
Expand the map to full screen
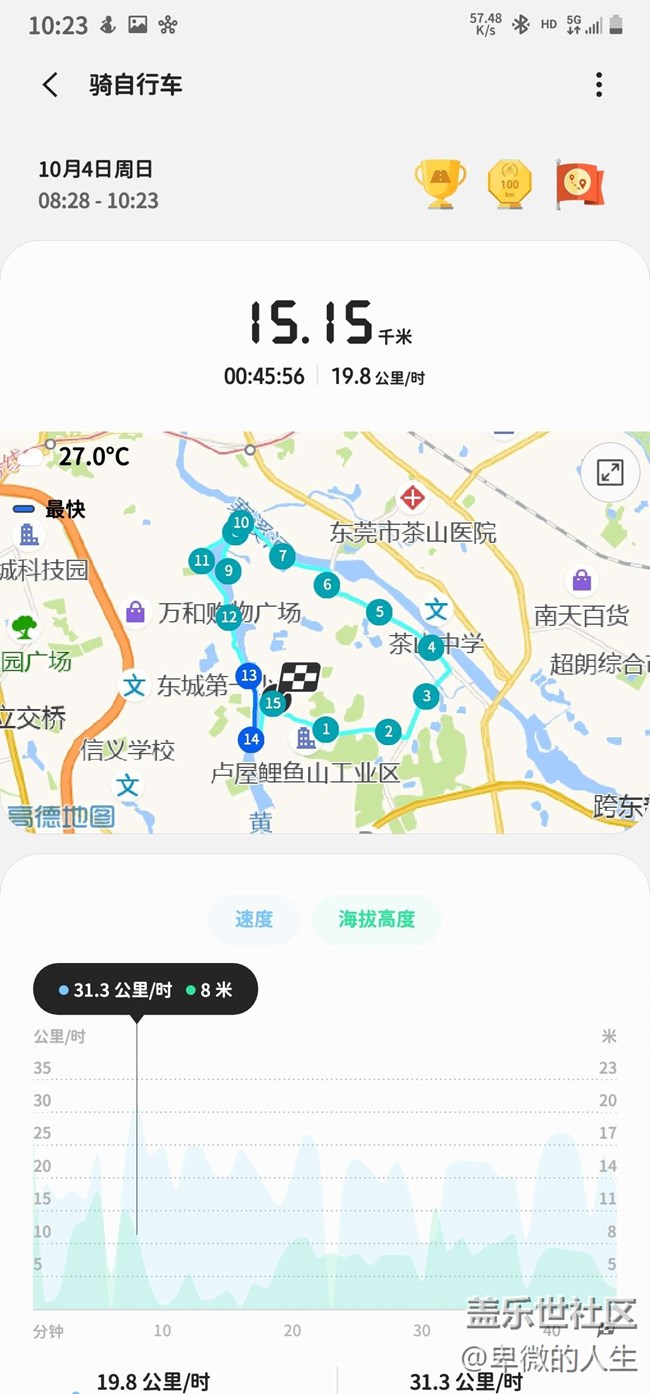coord(610,472)
